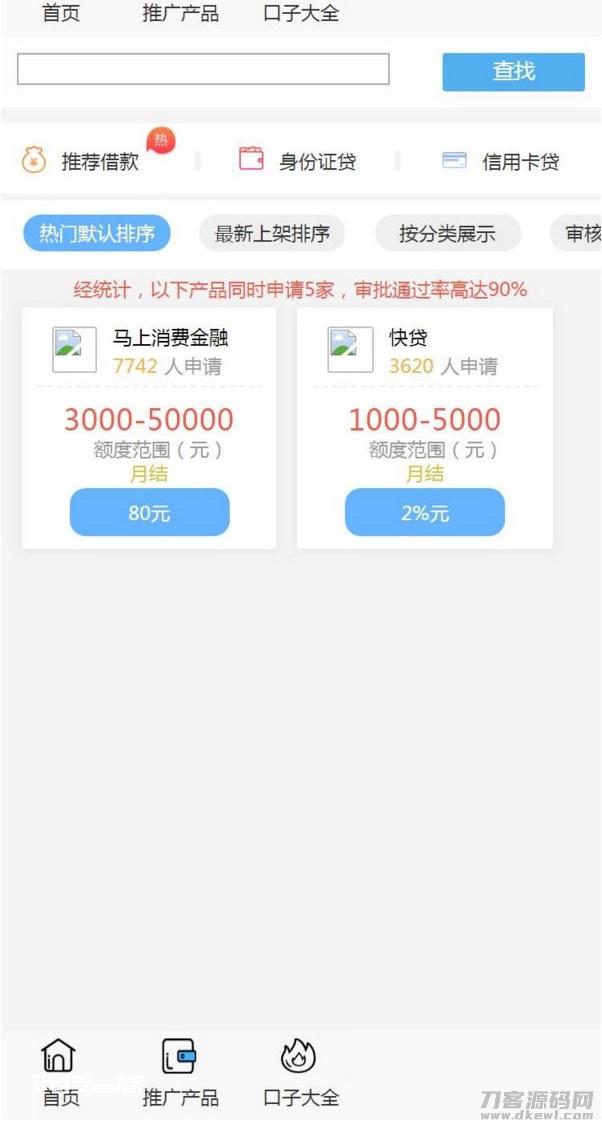Tap the search input field
This screenshot has height=1125, width=602.
[x=203, y=70]
